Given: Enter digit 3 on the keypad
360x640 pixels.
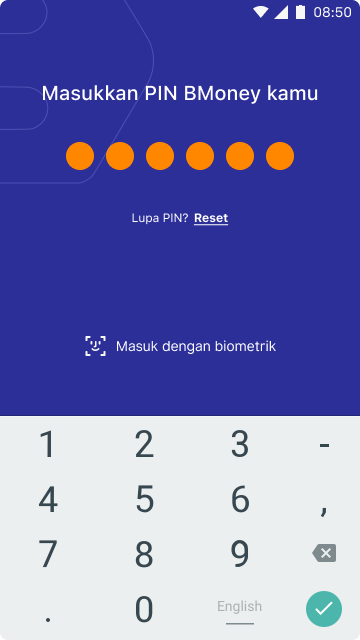Looking at the screenshot, I should tap(240, 444).
